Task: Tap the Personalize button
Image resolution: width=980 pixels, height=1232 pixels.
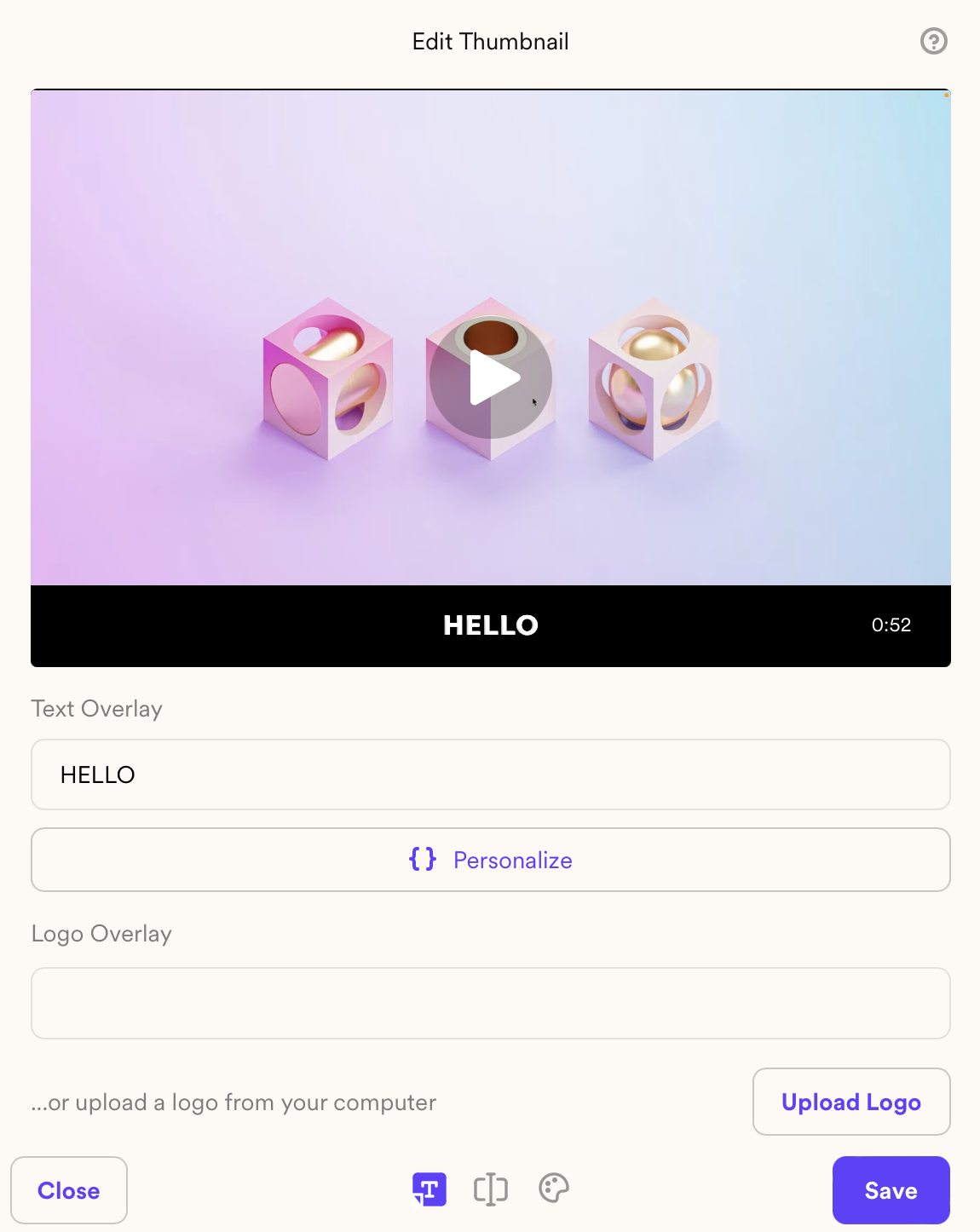Action: pos(491,860)
